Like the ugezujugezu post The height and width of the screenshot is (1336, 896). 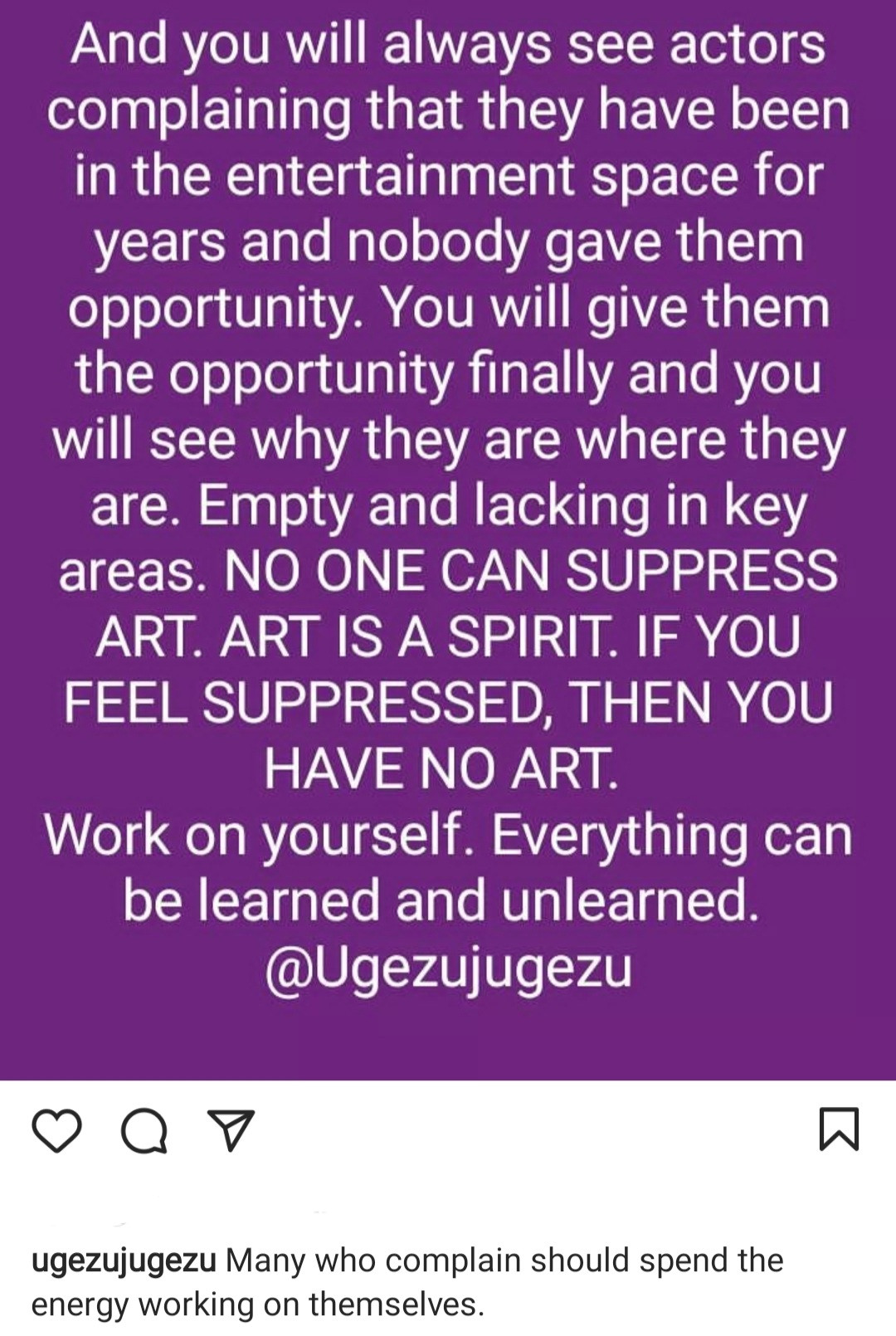tap(57, 1130)
